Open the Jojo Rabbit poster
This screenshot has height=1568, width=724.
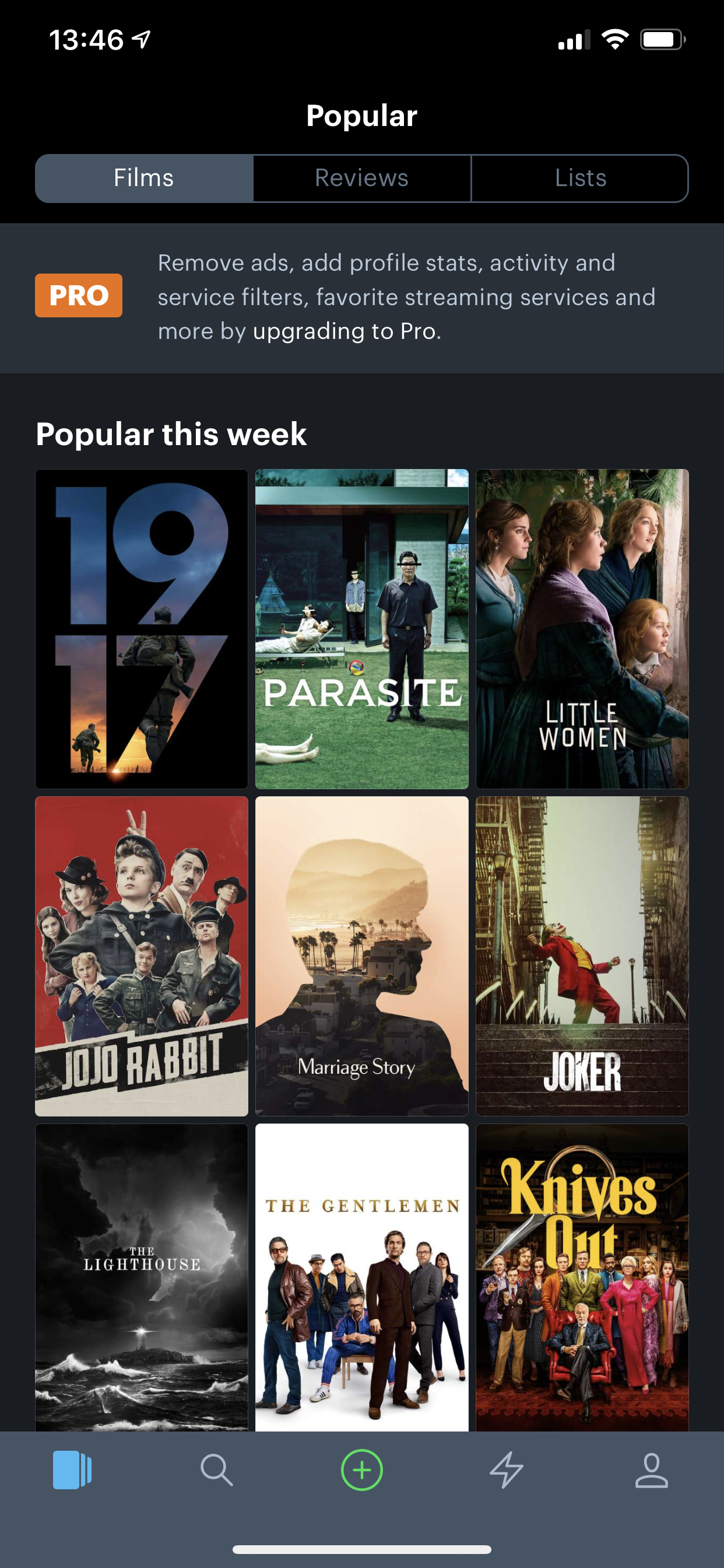142,956
